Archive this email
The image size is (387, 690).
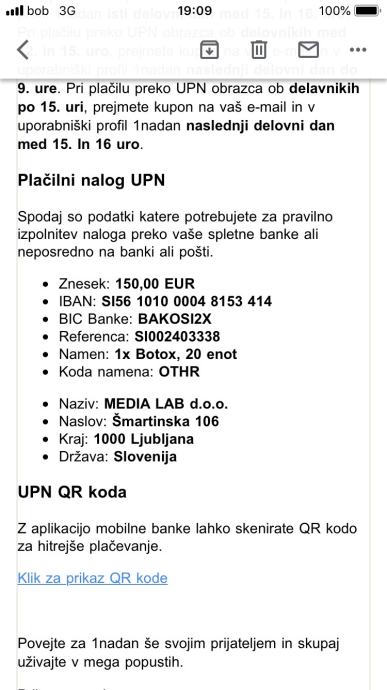coord(210,49)
